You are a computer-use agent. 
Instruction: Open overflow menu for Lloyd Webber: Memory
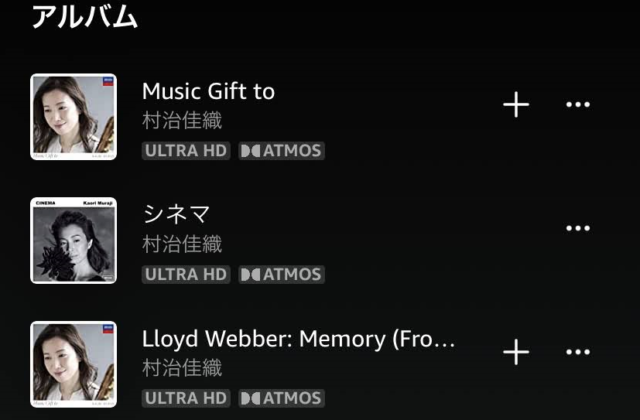[x=578, y=352]
